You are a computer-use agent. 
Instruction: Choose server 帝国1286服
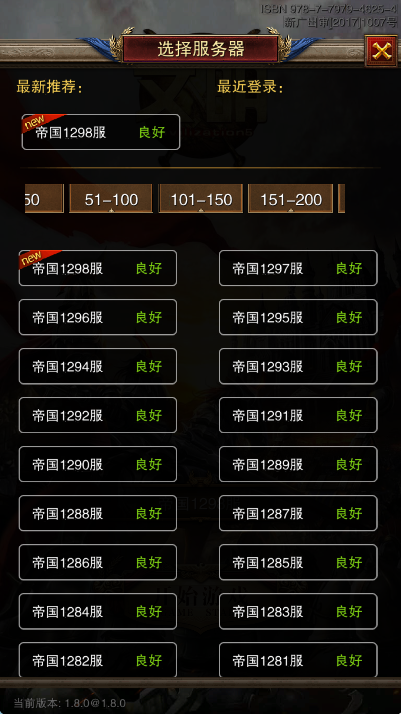pyautogui.click(x=98, y=562)
